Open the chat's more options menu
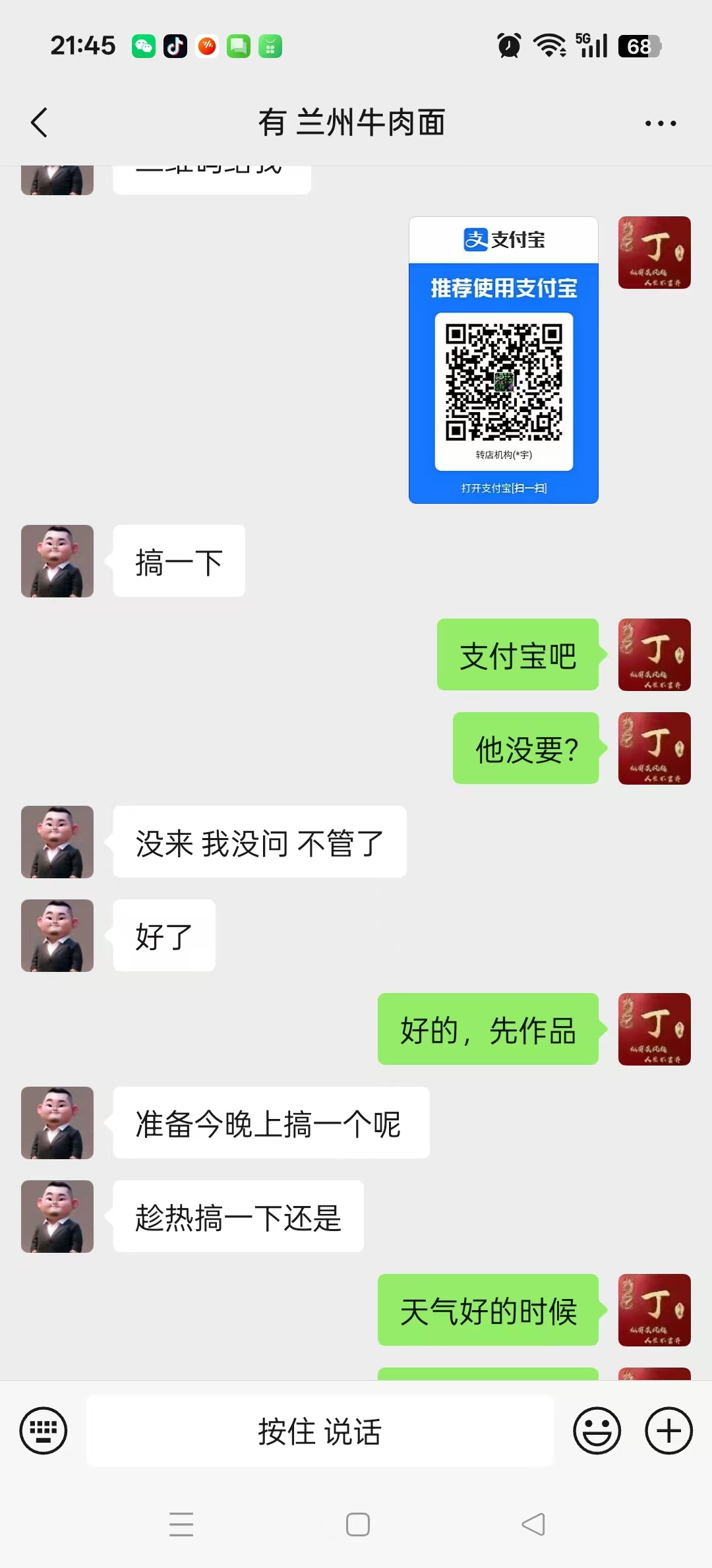 660,122
